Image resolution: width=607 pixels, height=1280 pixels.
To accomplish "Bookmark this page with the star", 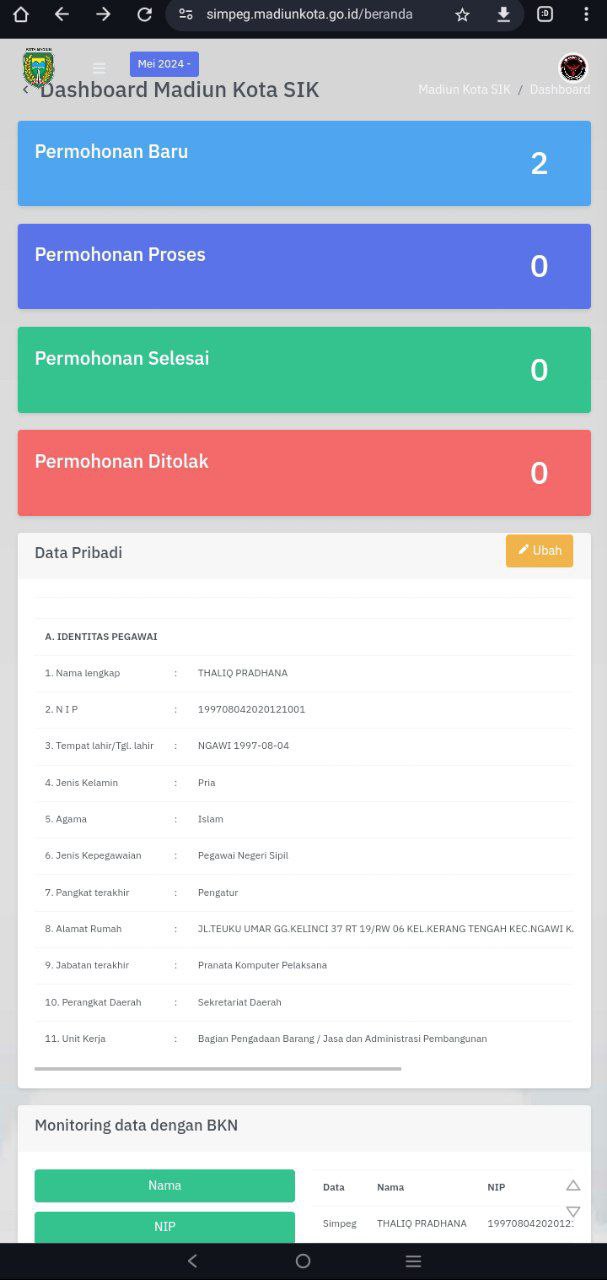I will coord(462,15).
